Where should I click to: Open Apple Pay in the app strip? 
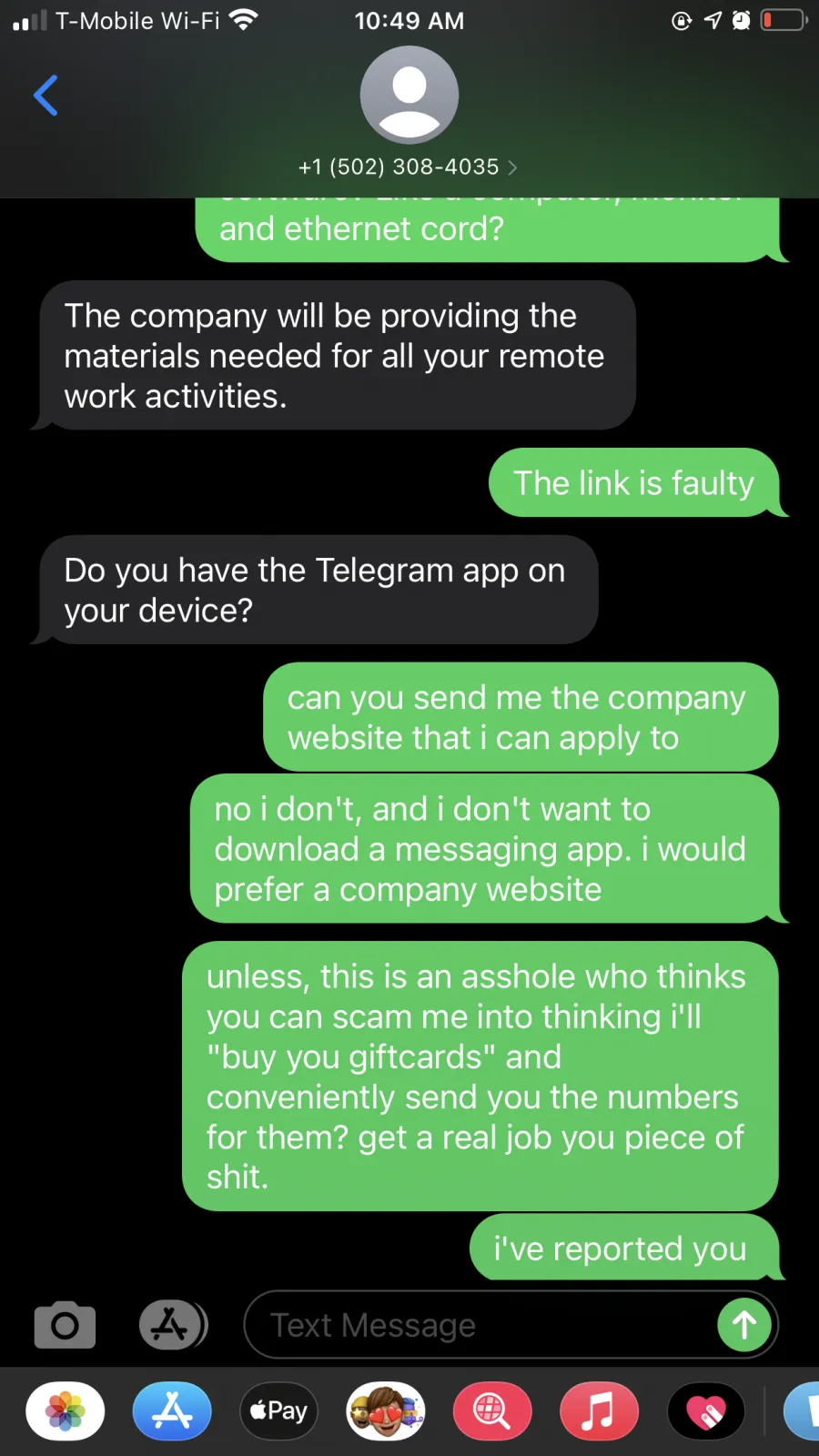[x=278, y=1411]
